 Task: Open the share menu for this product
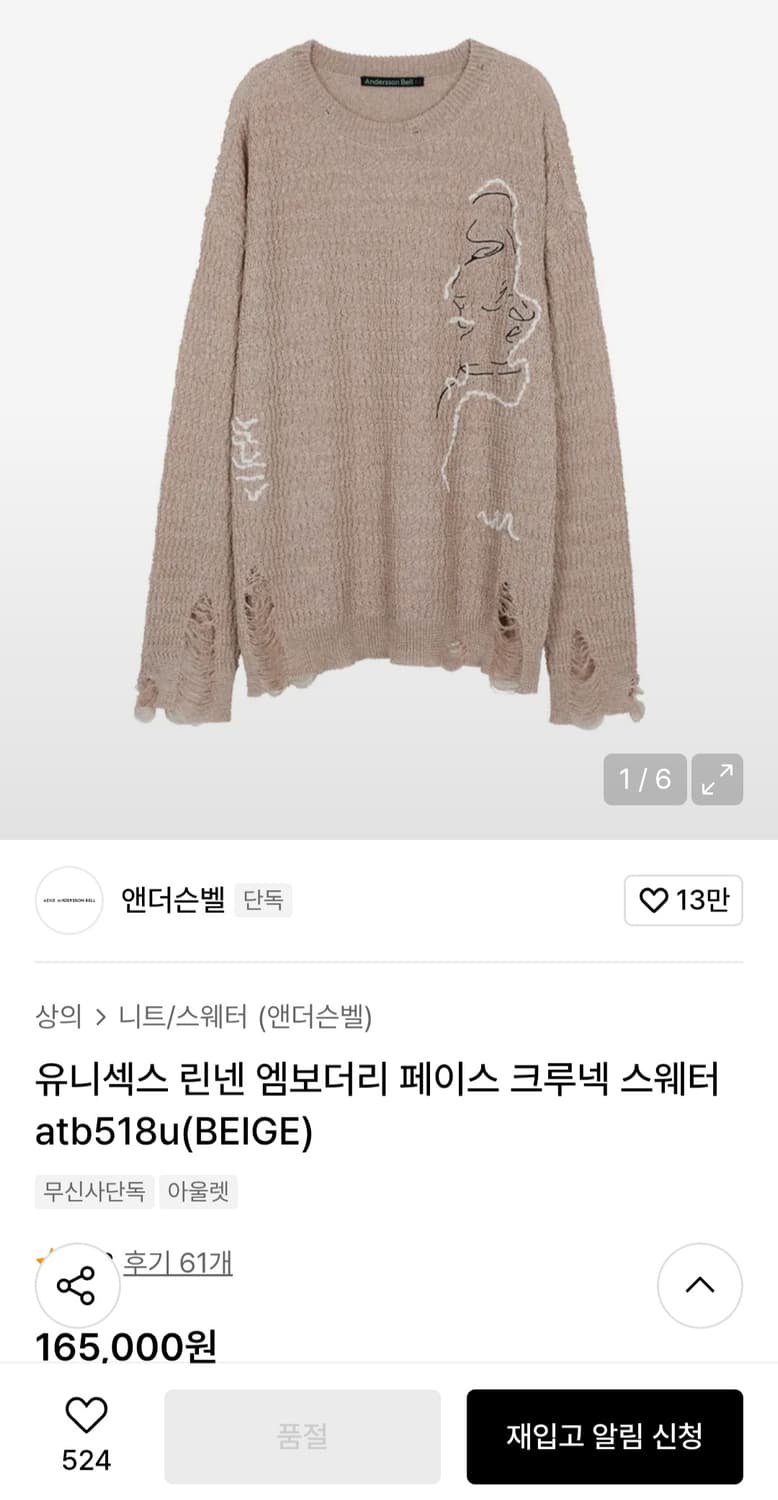77,1286
